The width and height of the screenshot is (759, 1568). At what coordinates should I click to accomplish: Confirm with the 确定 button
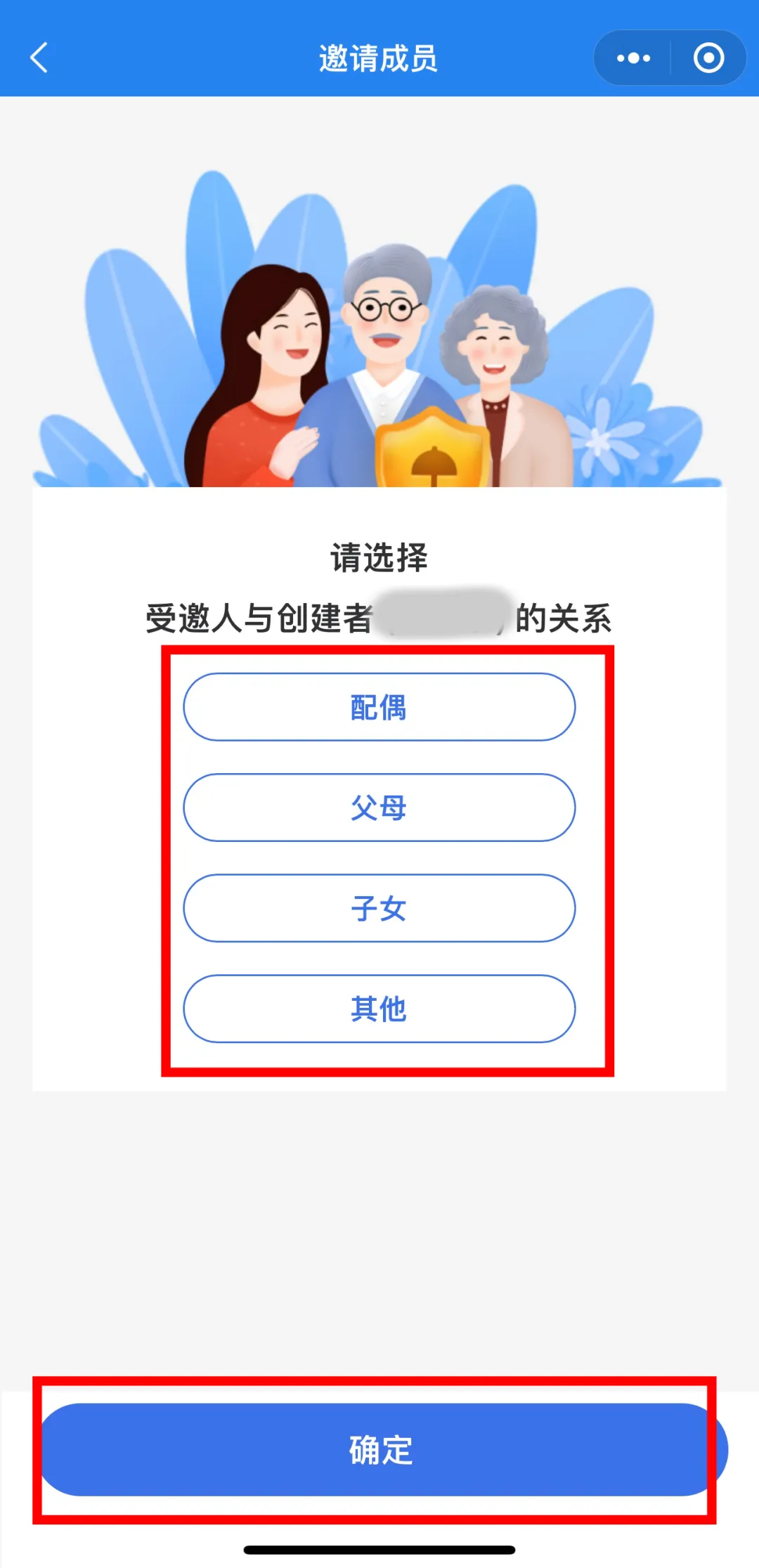pos(380,1449)
